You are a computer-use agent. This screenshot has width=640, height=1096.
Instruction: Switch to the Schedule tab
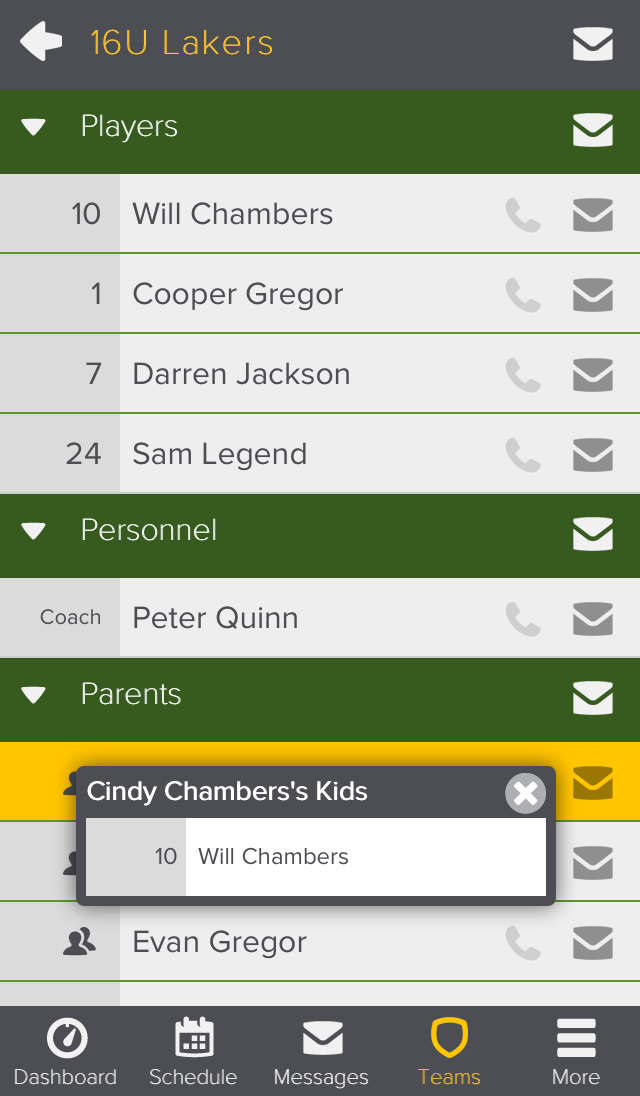193,1052
